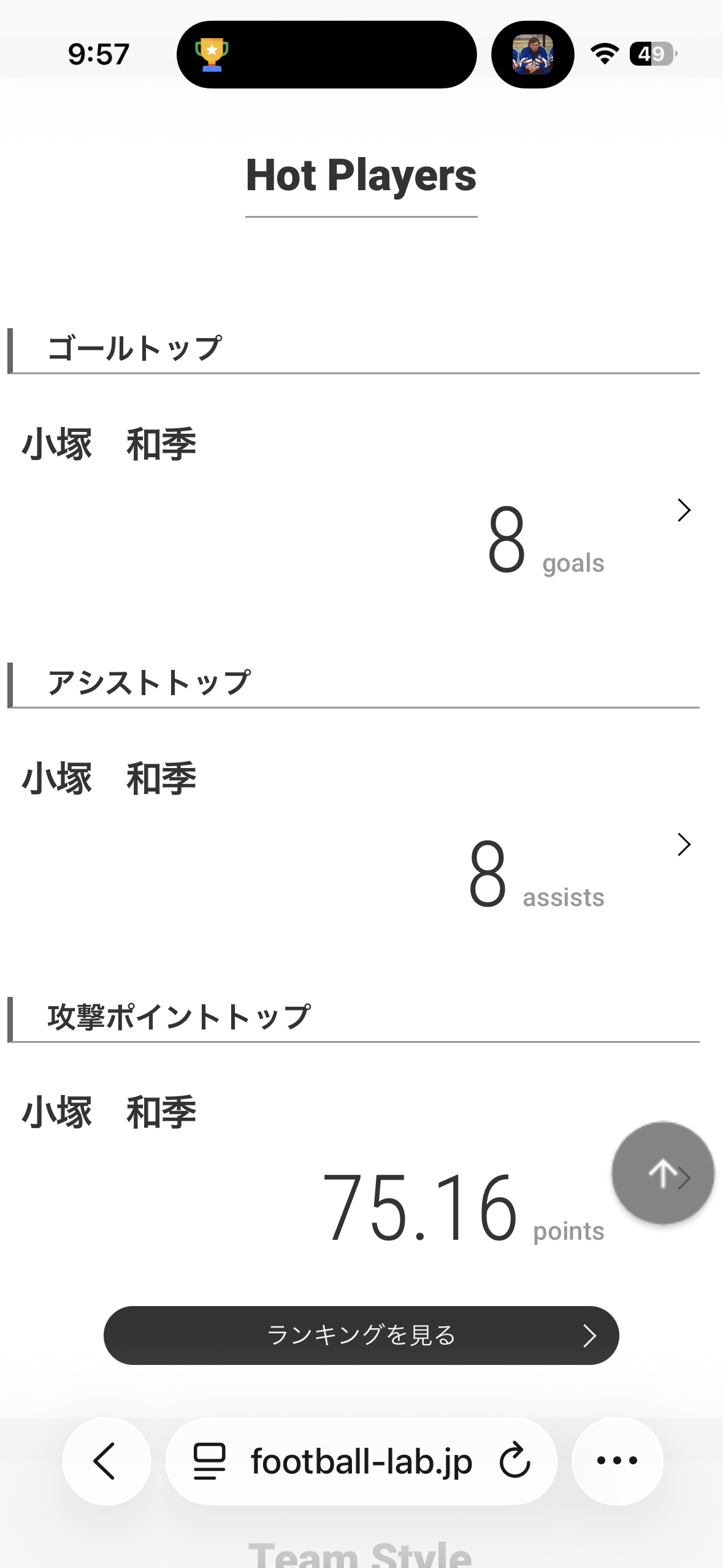723x1568 pixels.
Task: Open the assist top player details chevron
Action: (x=684, y=845)
